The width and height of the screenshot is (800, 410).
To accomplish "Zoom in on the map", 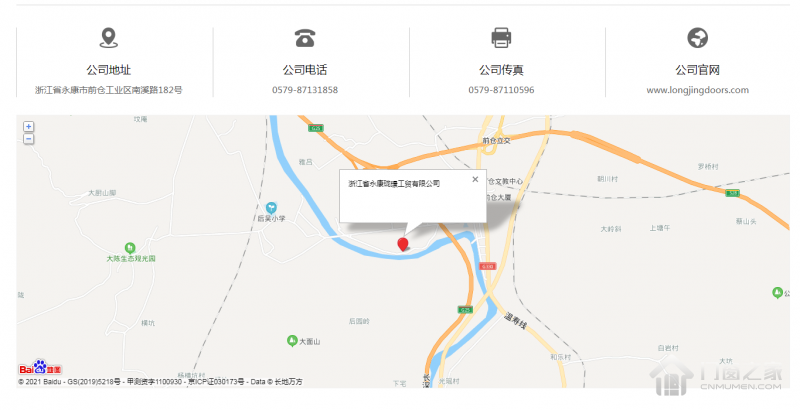I will (28, 127).
